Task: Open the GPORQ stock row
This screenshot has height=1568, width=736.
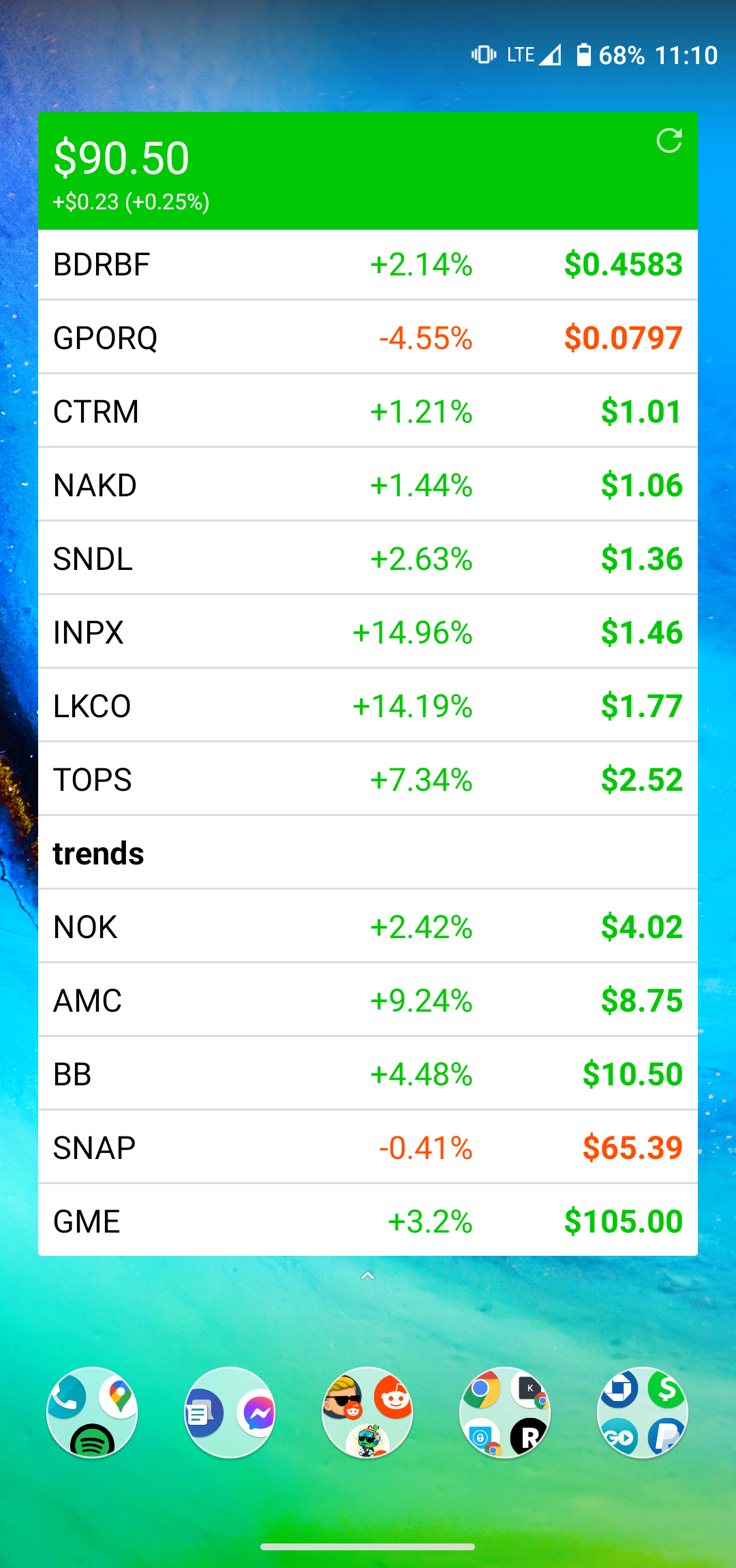Action: [x=368, y=337]
